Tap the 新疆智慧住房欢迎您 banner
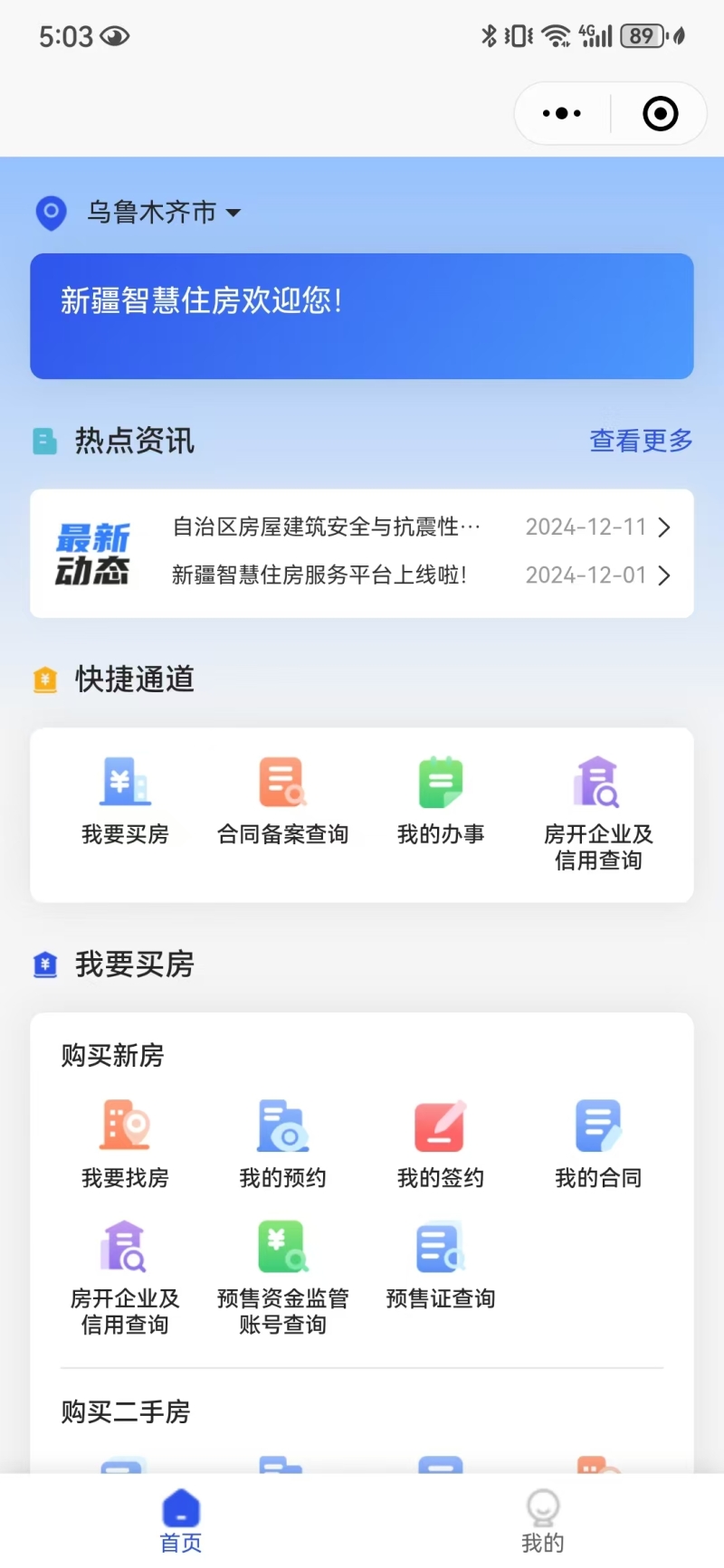Viewport: 724px width, 1568px height. point(362,316)
